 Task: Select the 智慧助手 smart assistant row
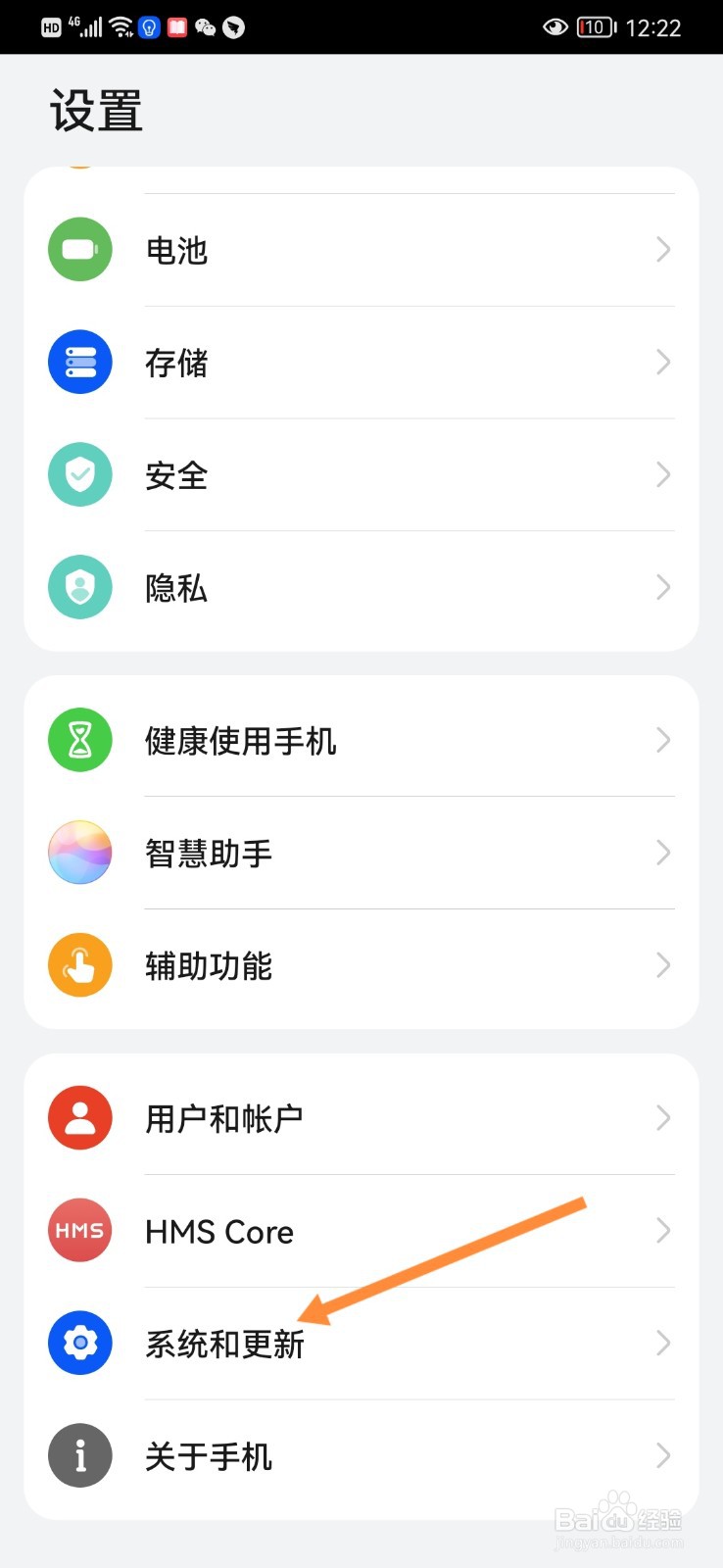(361, 853)
